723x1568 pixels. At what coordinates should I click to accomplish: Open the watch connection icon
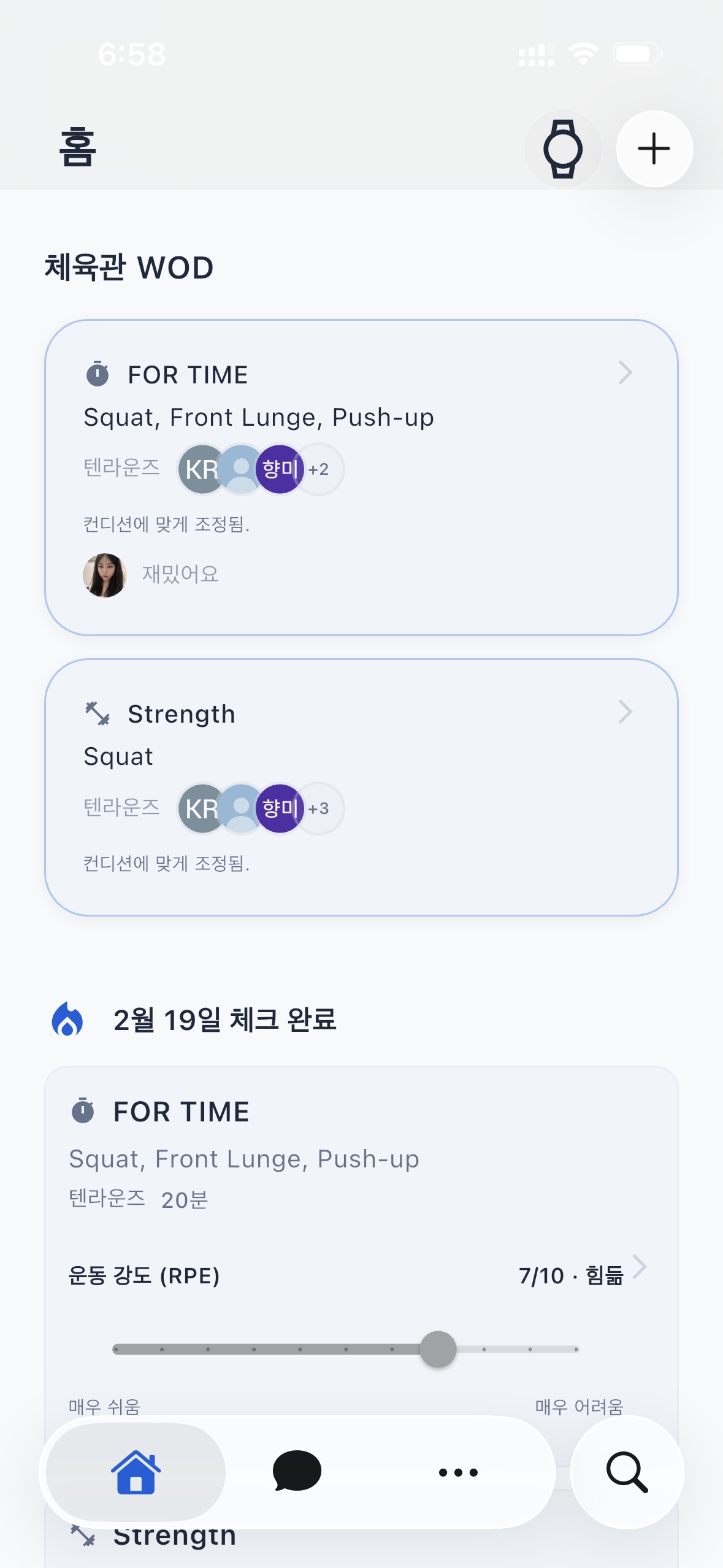pyautogui.click(x=562, y=148)
